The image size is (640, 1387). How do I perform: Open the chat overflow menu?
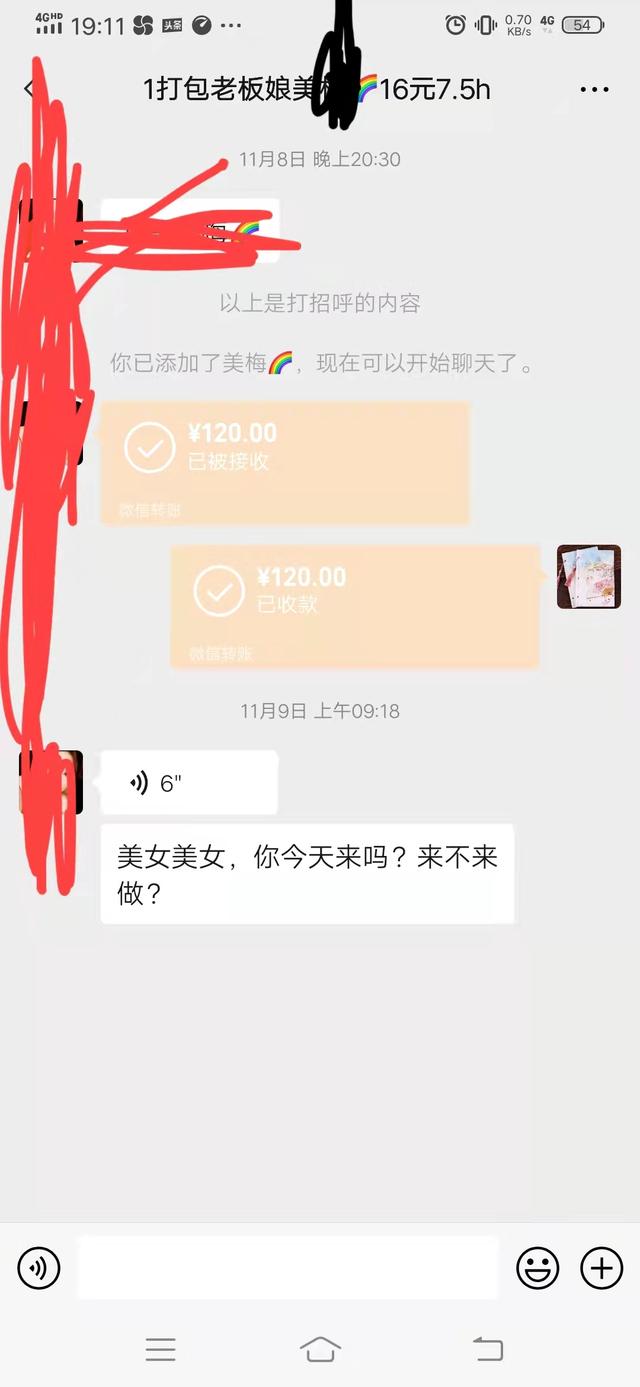pos(594,90)
